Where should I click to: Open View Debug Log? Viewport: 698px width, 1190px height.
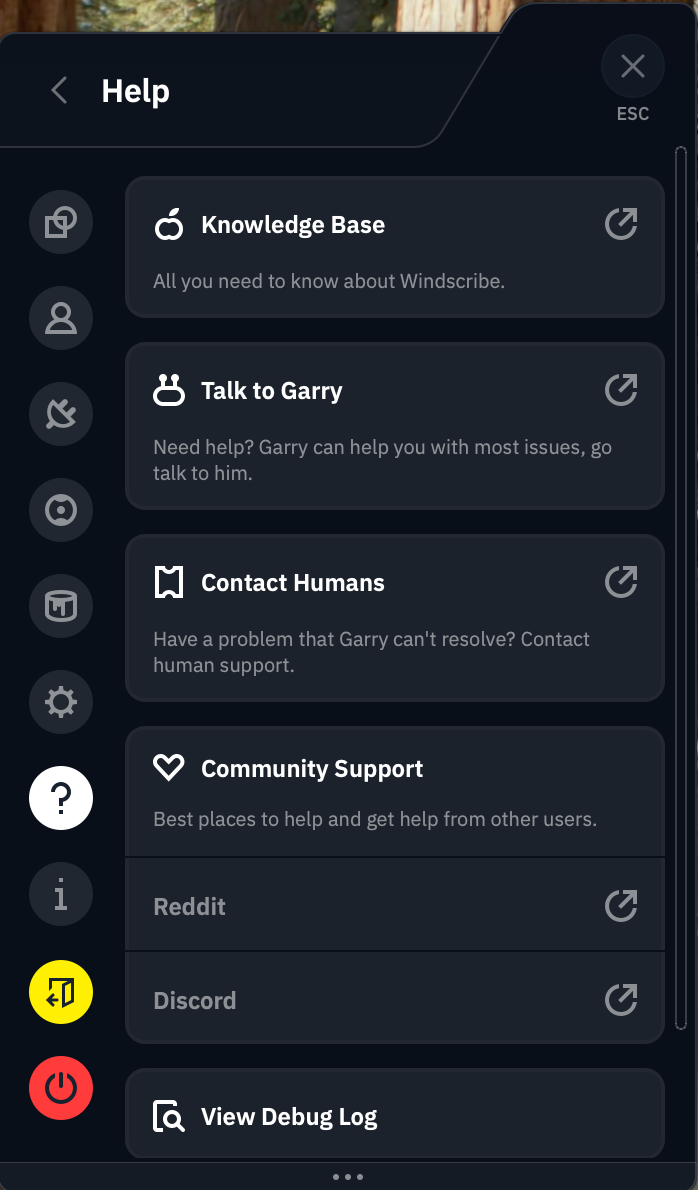[x=394, y=1116]
